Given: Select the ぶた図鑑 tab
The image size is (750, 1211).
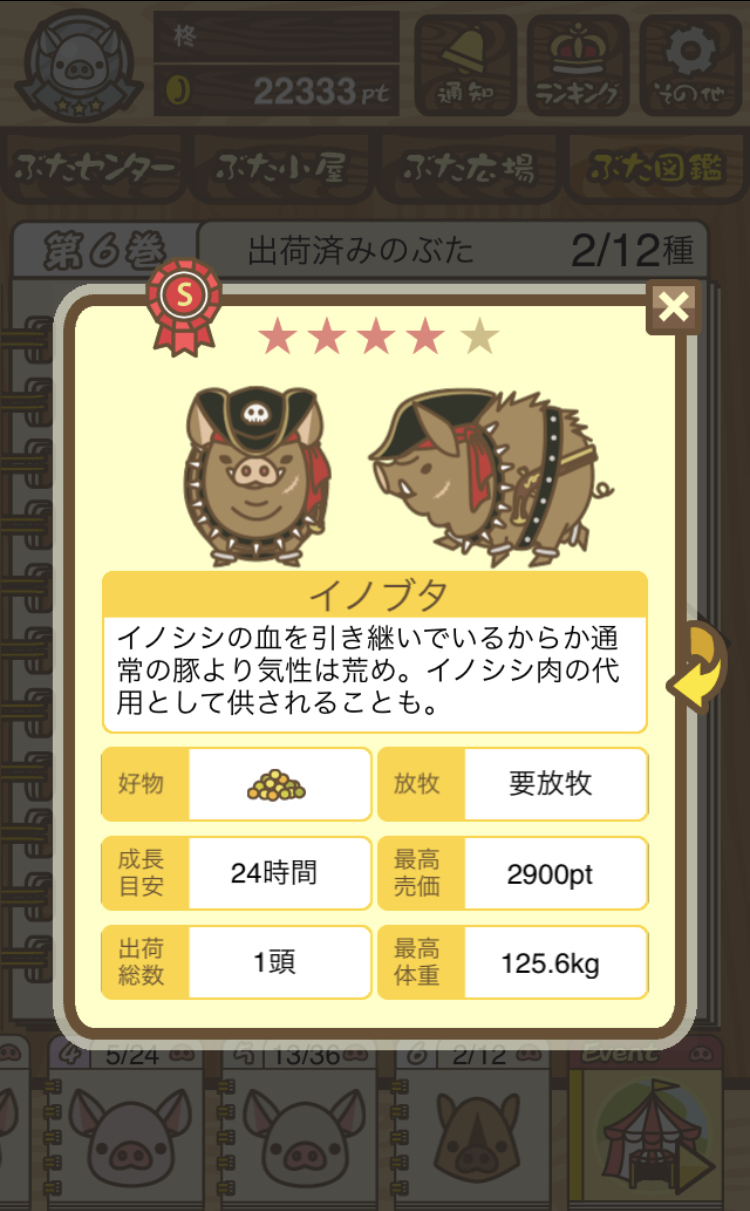Looking at the screenshot, I should pyautogui.click(x=656, y=168).
